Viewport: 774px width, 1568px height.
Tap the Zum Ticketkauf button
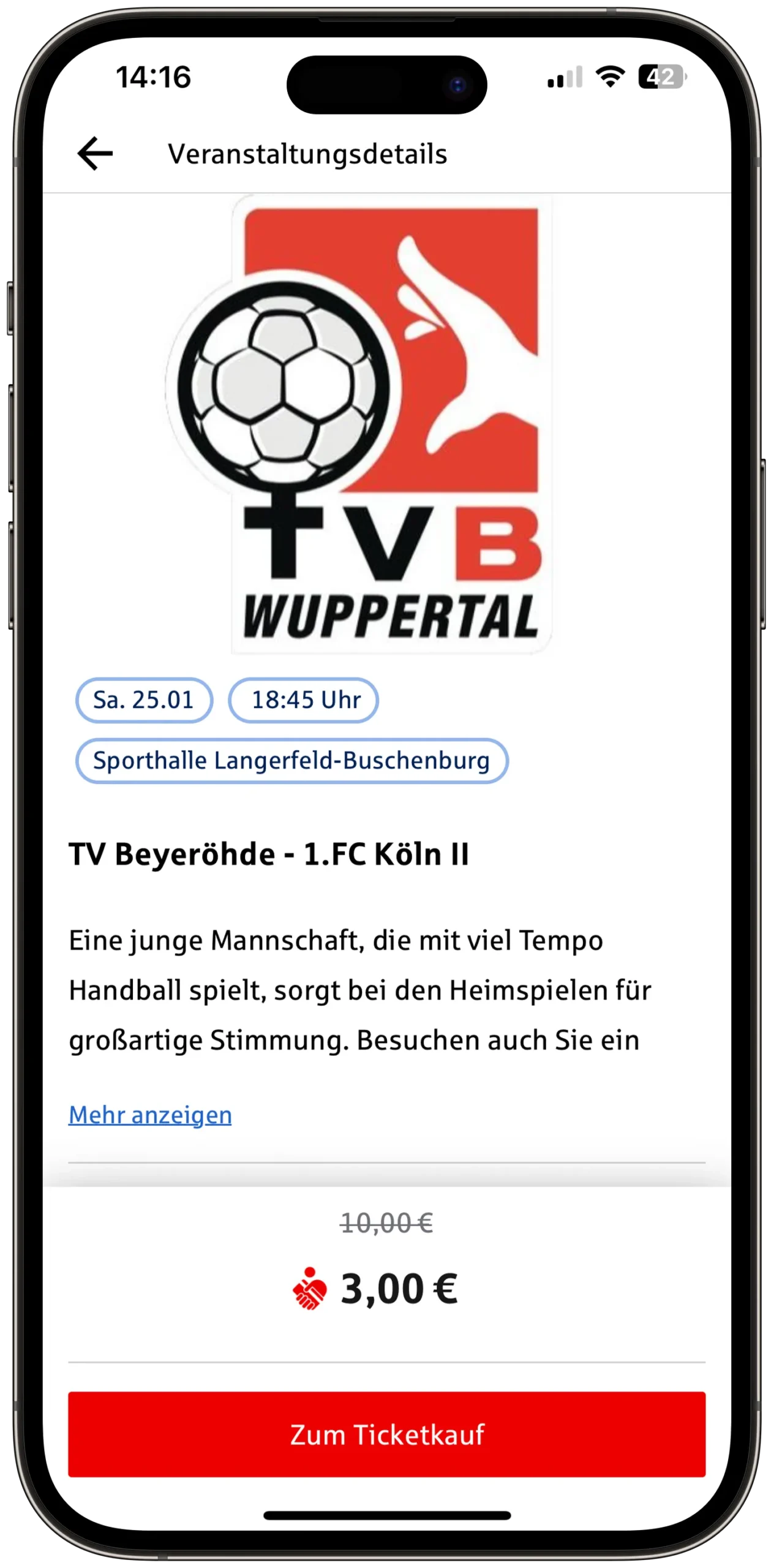[x=386, y=1434]
